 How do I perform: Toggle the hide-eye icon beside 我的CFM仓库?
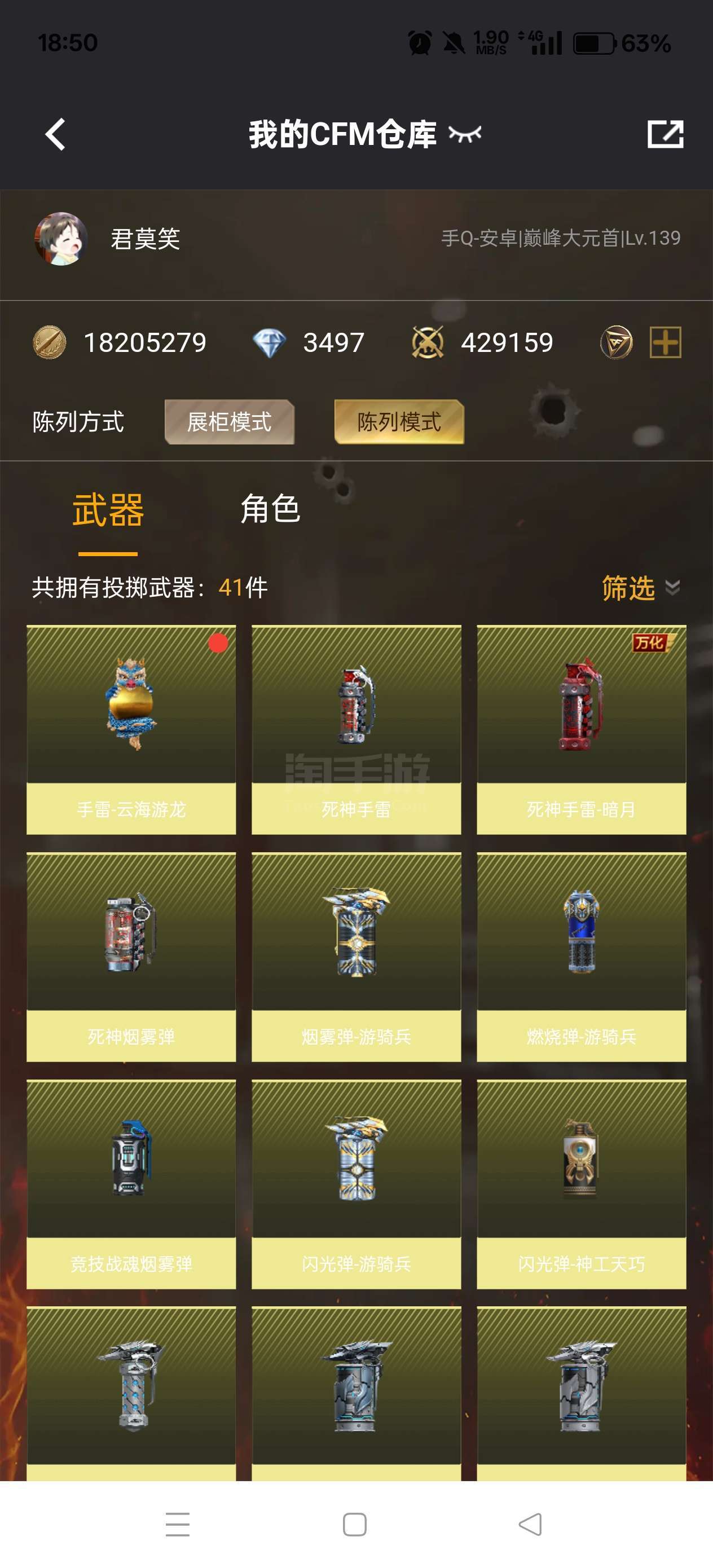465,134
